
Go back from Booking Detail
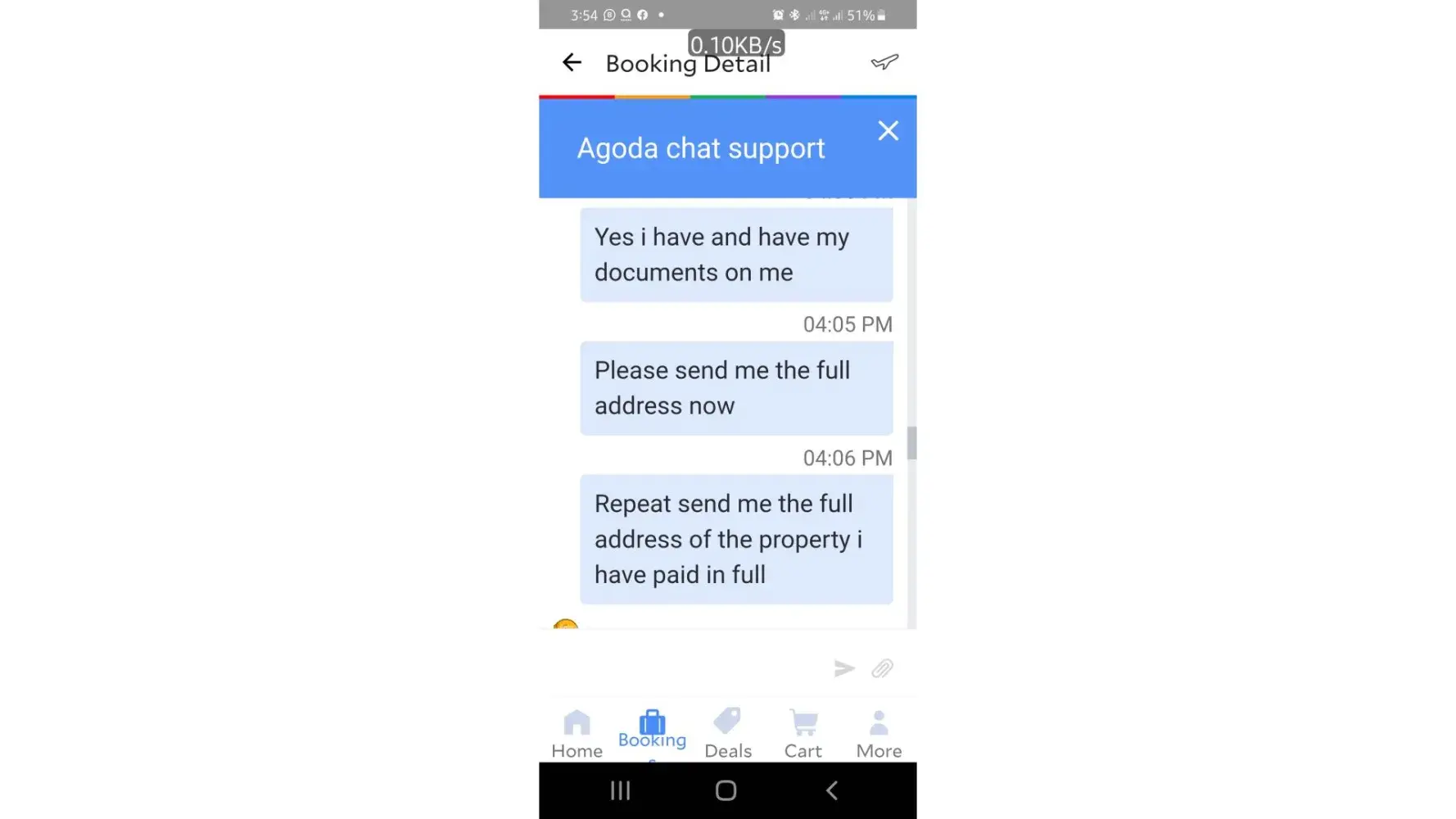point(572,62)
